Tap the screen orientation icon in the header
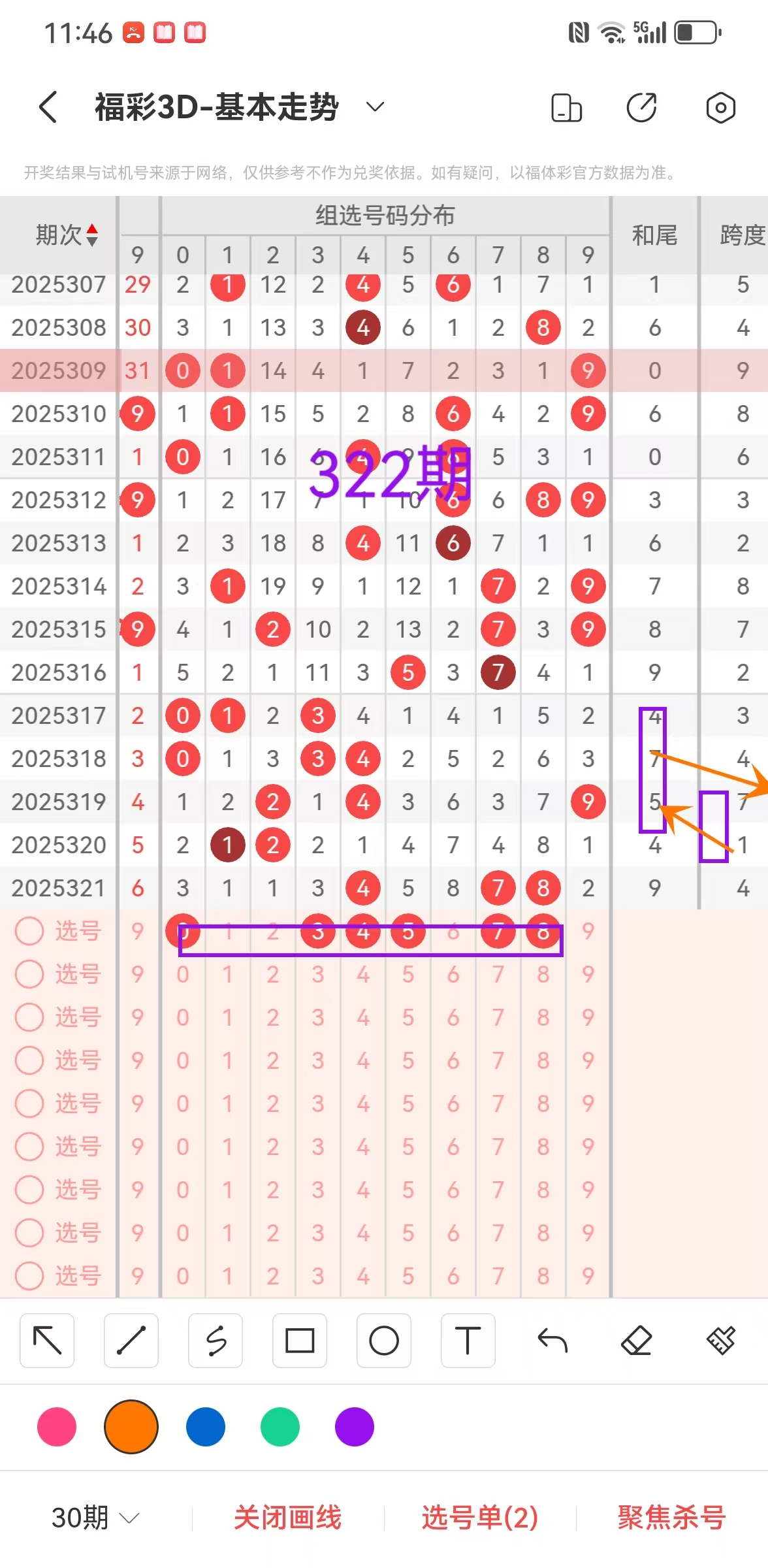The height and width of the screenshot is (1568, 768). point(566,108)
